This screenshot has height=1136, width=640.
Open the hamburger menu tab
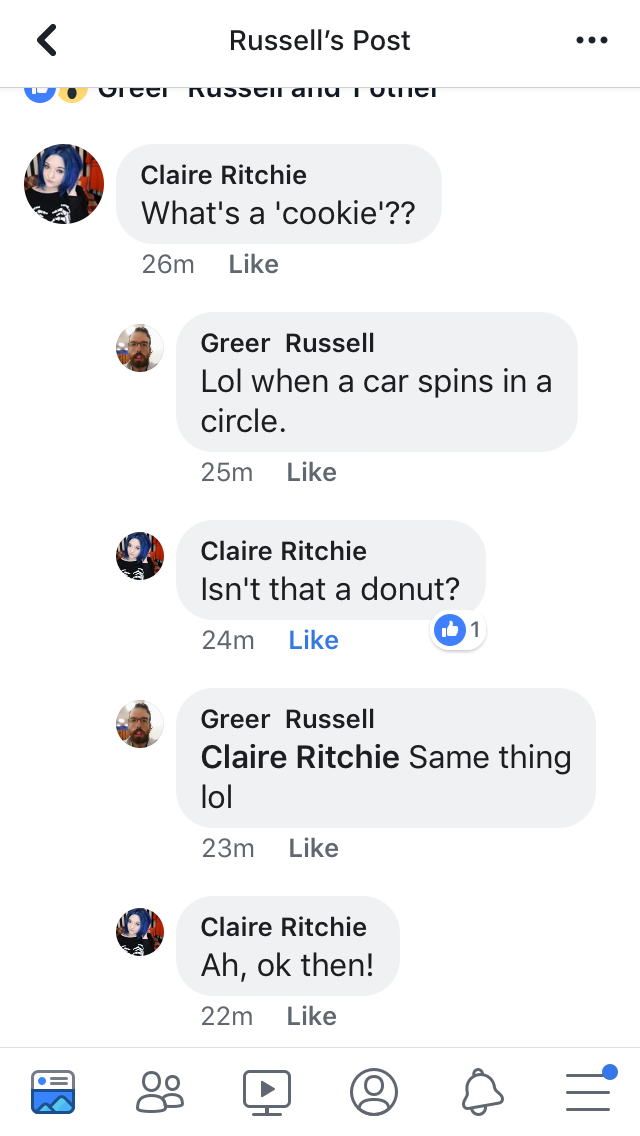589,1090
